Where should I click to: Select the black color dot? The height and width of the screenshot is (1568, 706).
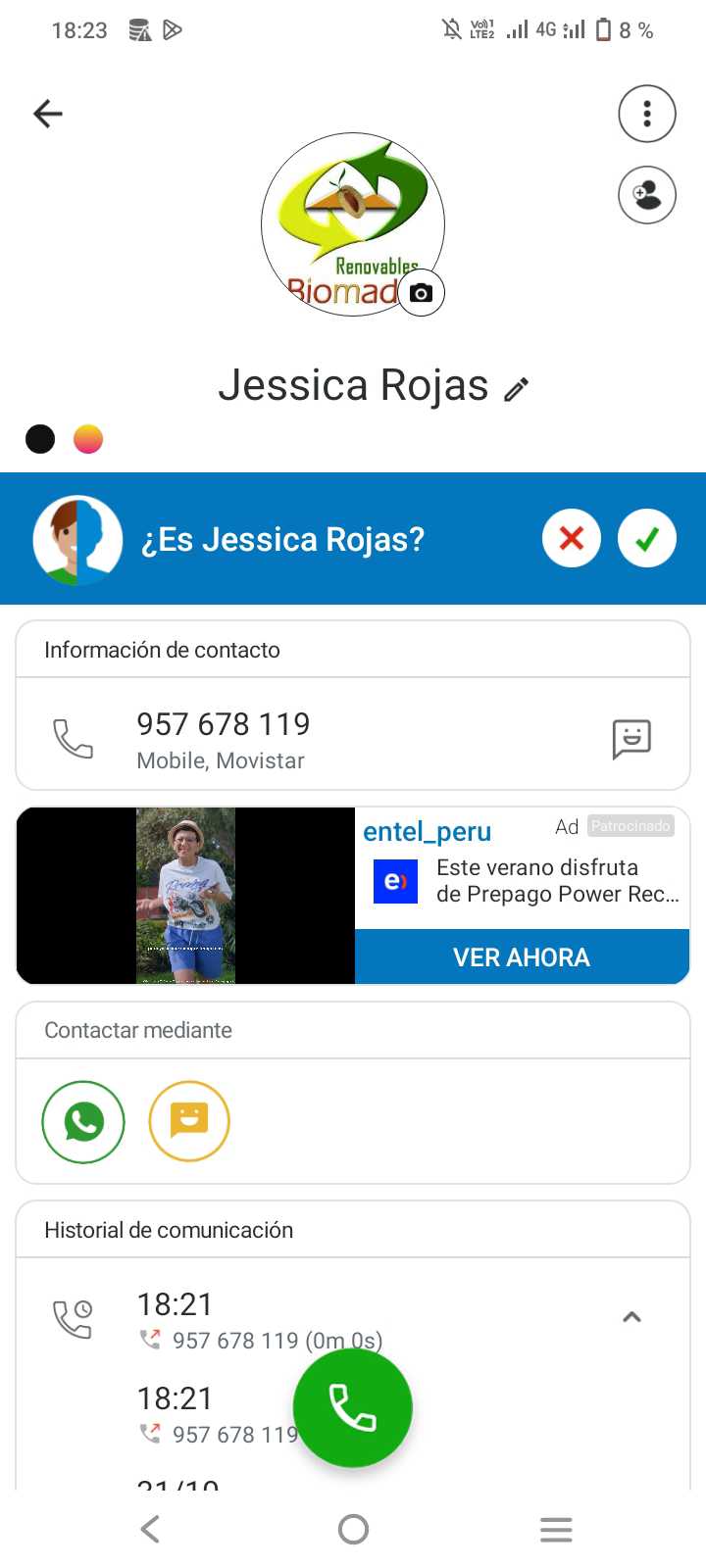coord(40,439)
